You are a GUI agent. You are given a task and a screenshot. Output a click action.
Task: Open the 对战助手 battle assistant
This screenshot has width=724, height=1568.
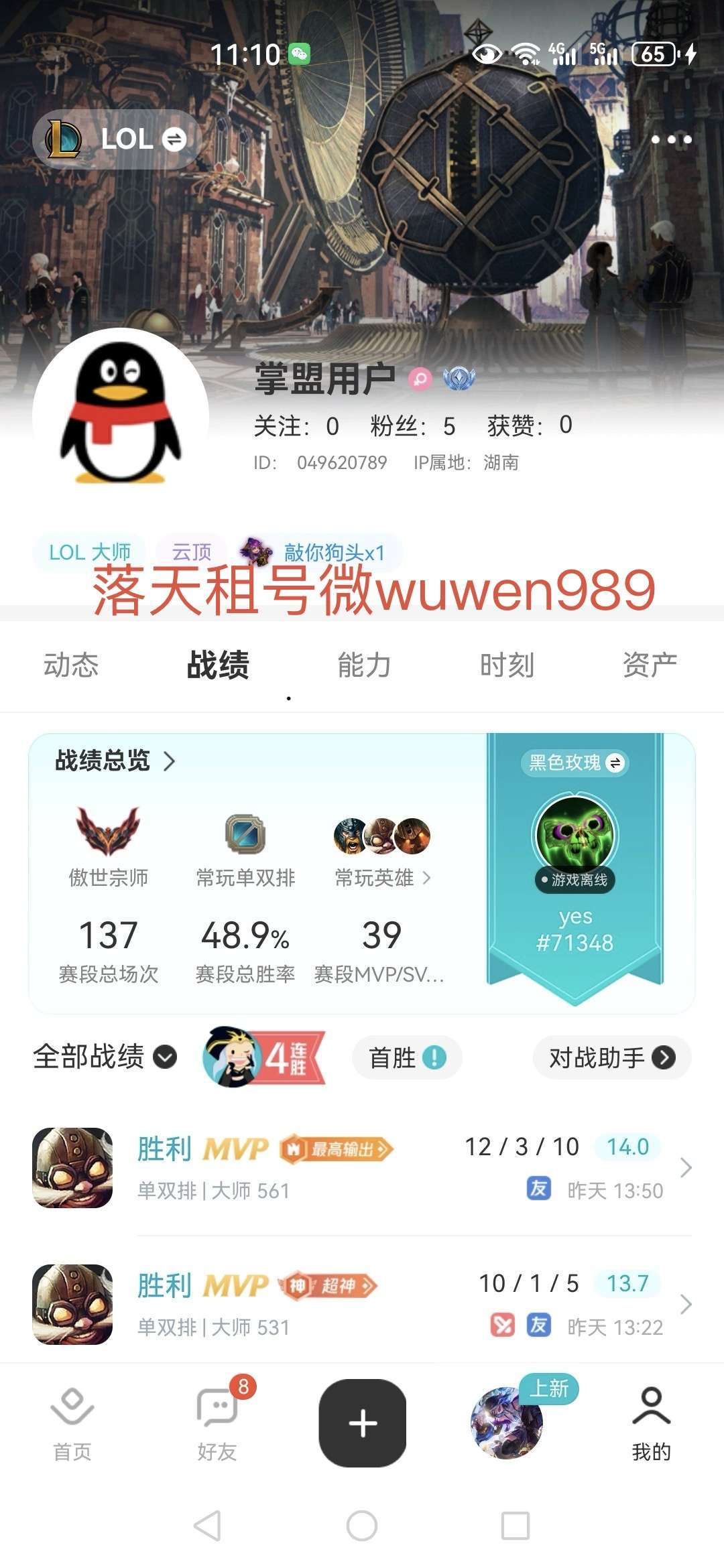[x=609, y=1057]
